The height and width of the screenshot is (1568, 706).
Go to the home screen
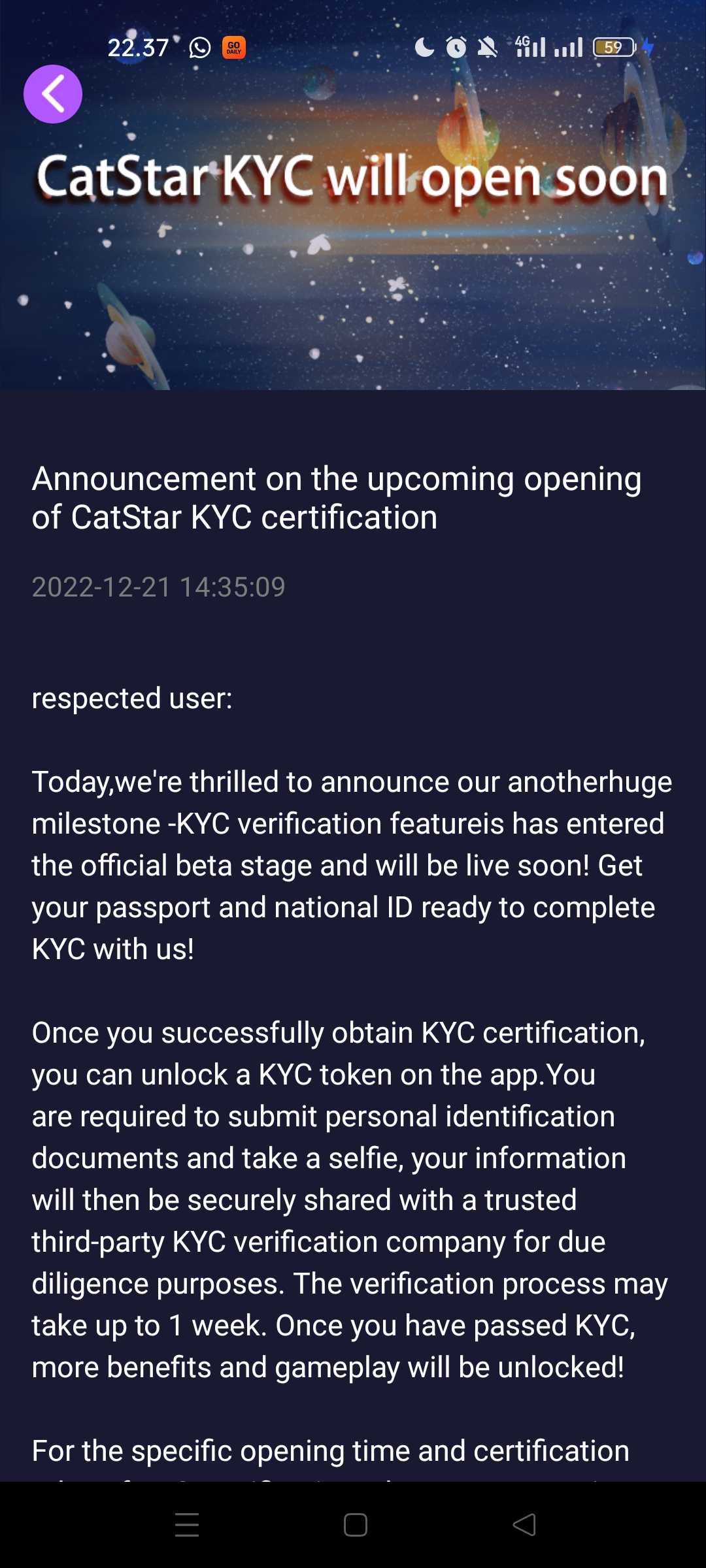[355, 1525]
